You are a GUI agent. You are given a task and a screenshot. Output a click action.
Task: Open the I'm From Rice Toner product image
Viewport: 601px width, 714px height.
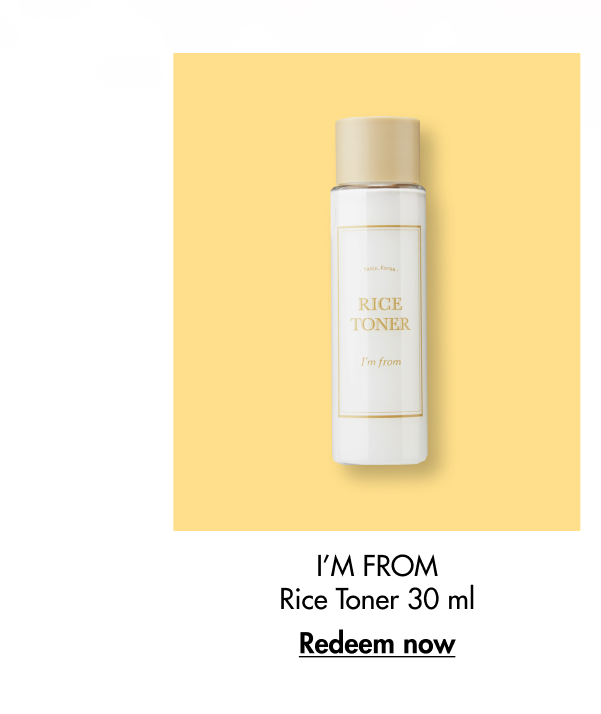[x=377, y=292]
